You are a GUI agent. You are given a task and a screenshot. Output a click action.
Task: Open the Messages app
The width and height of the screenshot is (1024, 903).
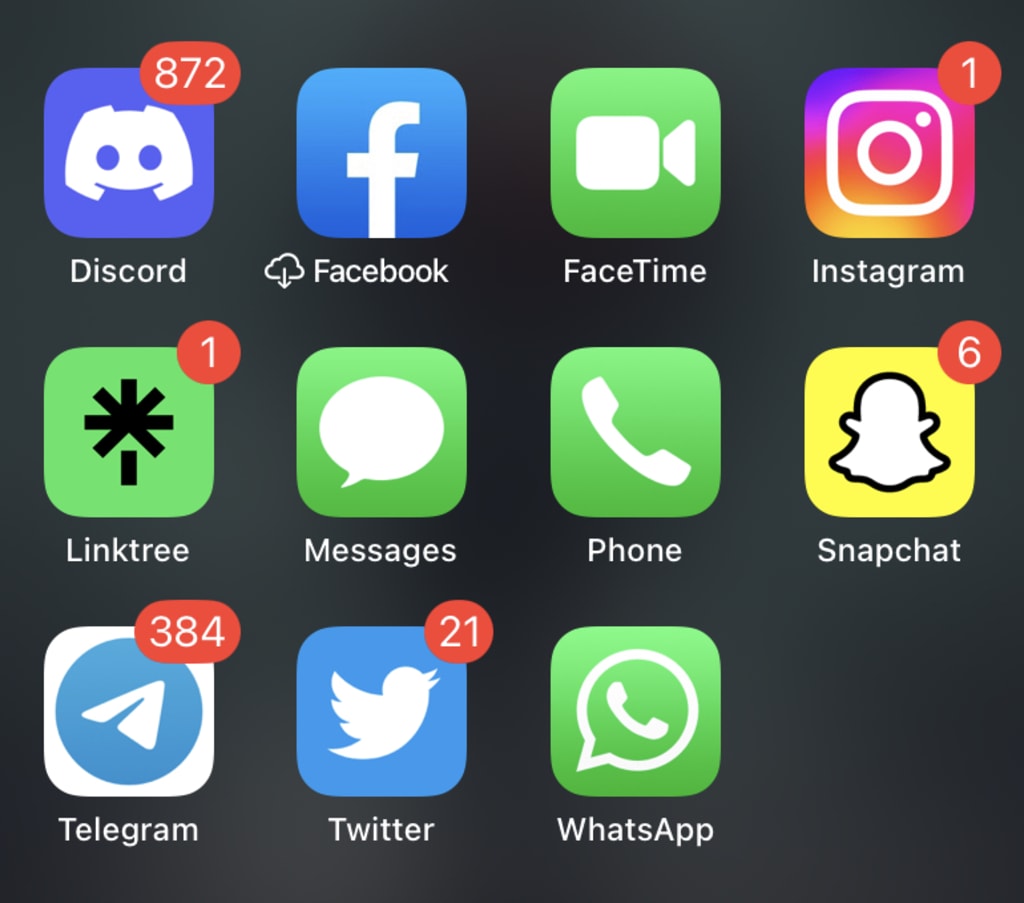pos(381,432)
